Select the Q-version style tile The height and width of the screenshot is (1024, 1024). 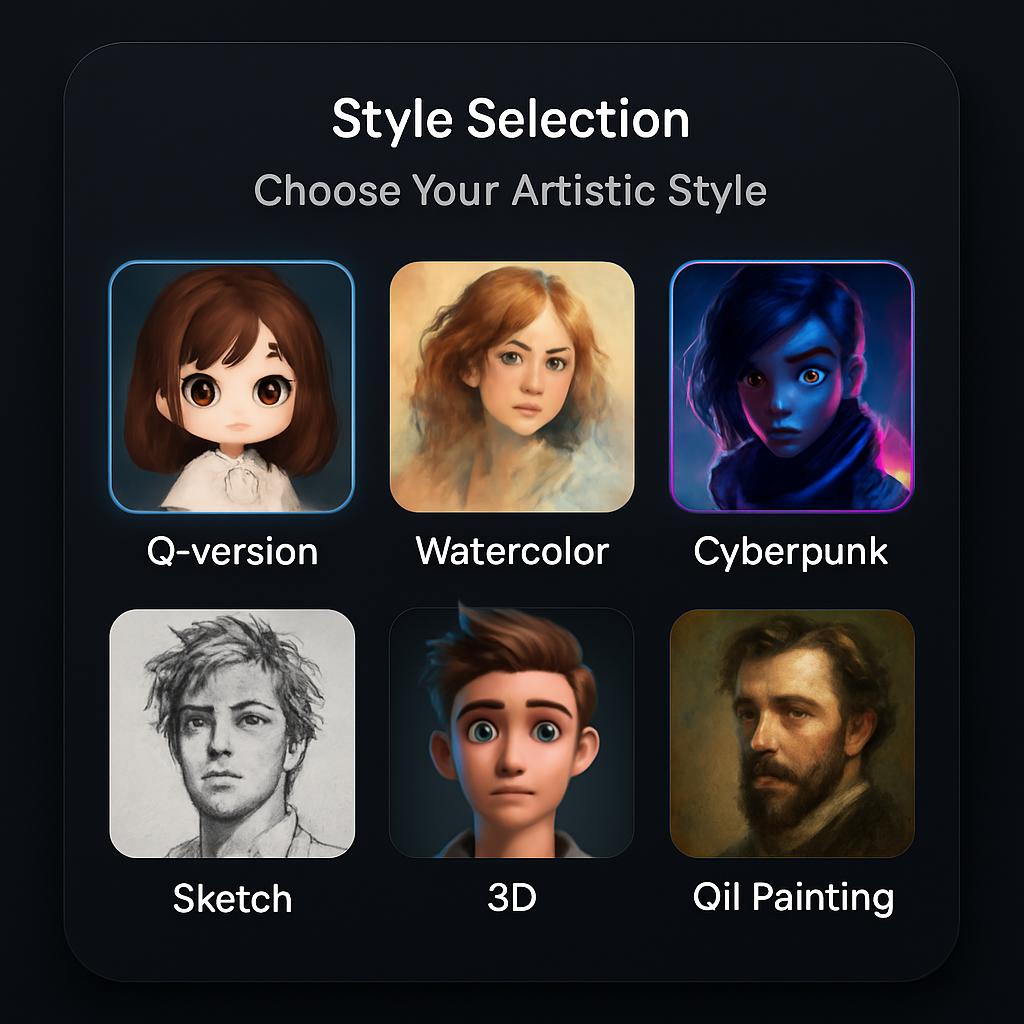point(231,387)
